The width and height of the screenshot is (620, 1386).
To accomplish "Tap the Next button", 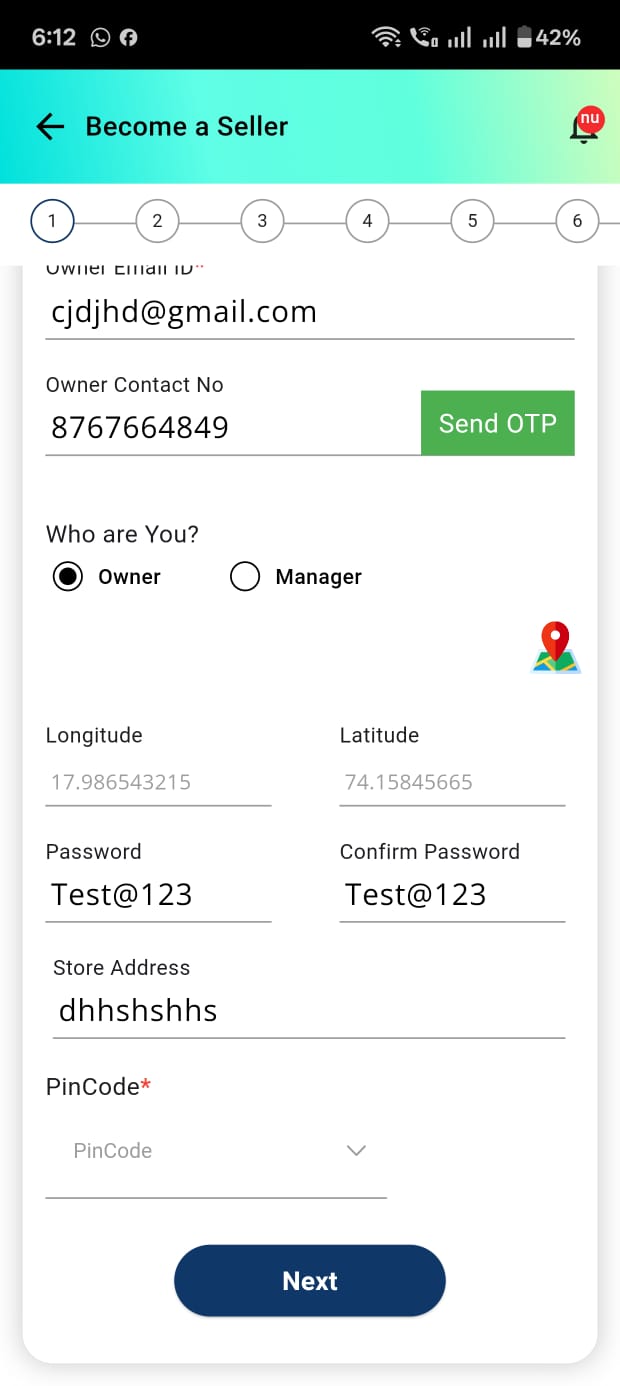I will point(310,1281).
